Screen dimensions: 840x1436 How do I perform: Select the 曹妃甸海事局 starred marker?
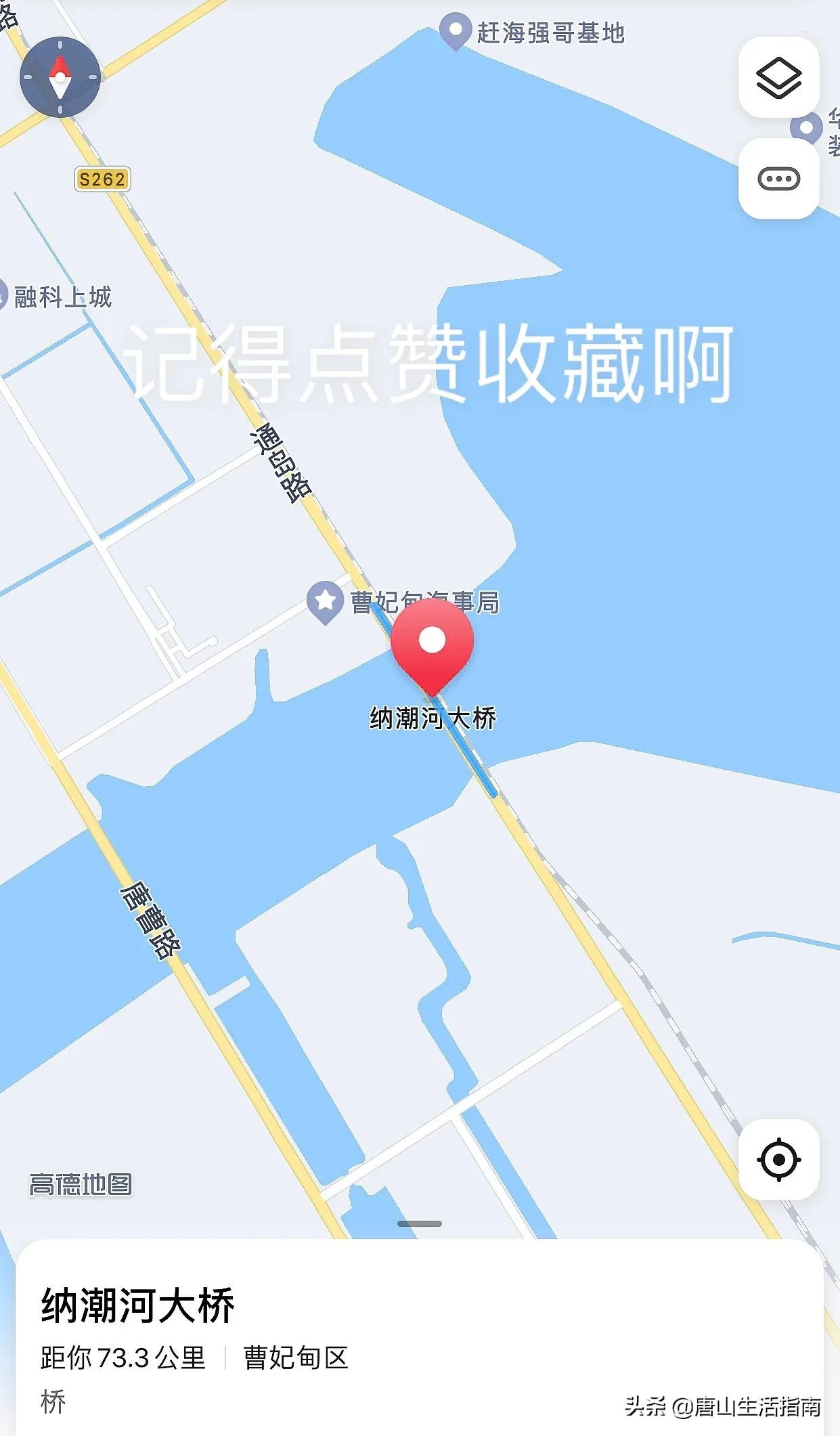click(x=326, y=601)
